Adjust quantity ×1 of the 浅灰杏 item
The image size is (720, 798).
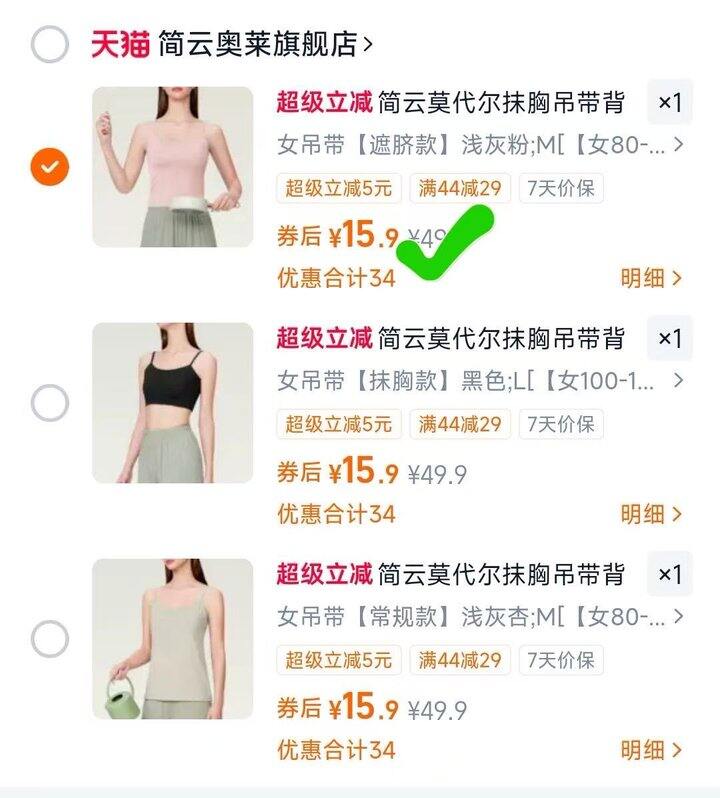(x=669, y=574)
